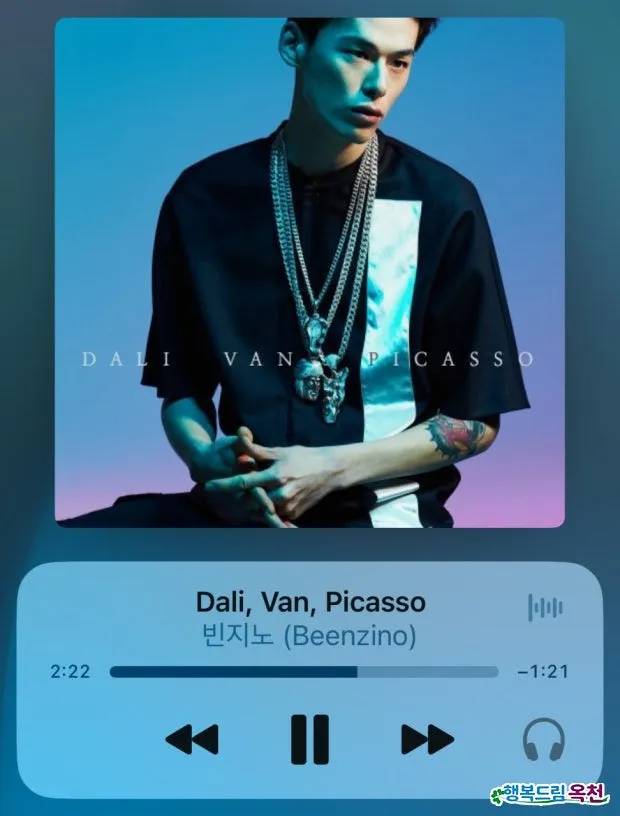Open the headphones audio output picker
Viewport: 620px width, 816px height.
click(x=544, y=740)
